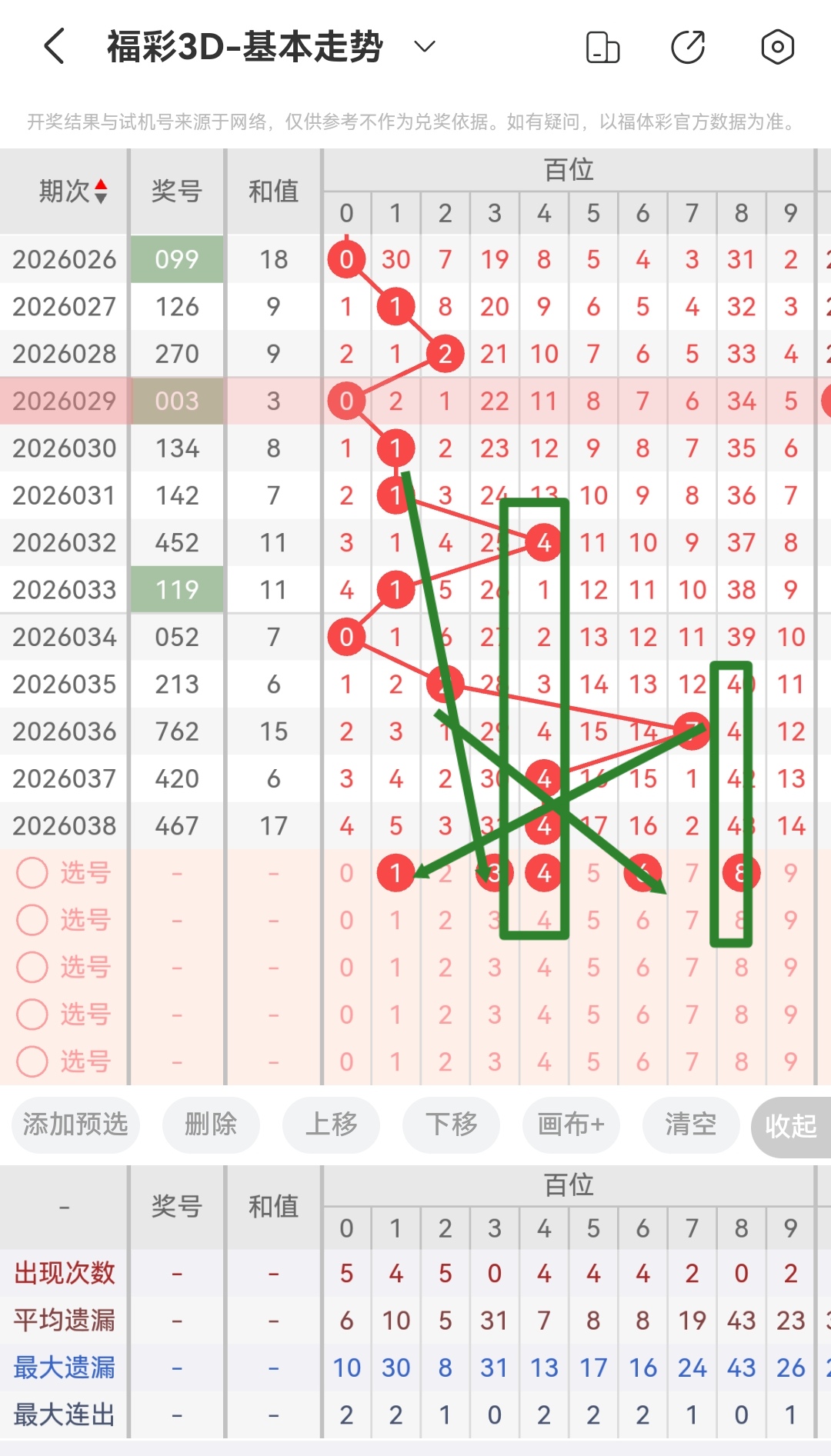Screen dimensions: 831x1456
Task: Tap the 添加预选 button
Action: pos(75,1125)
